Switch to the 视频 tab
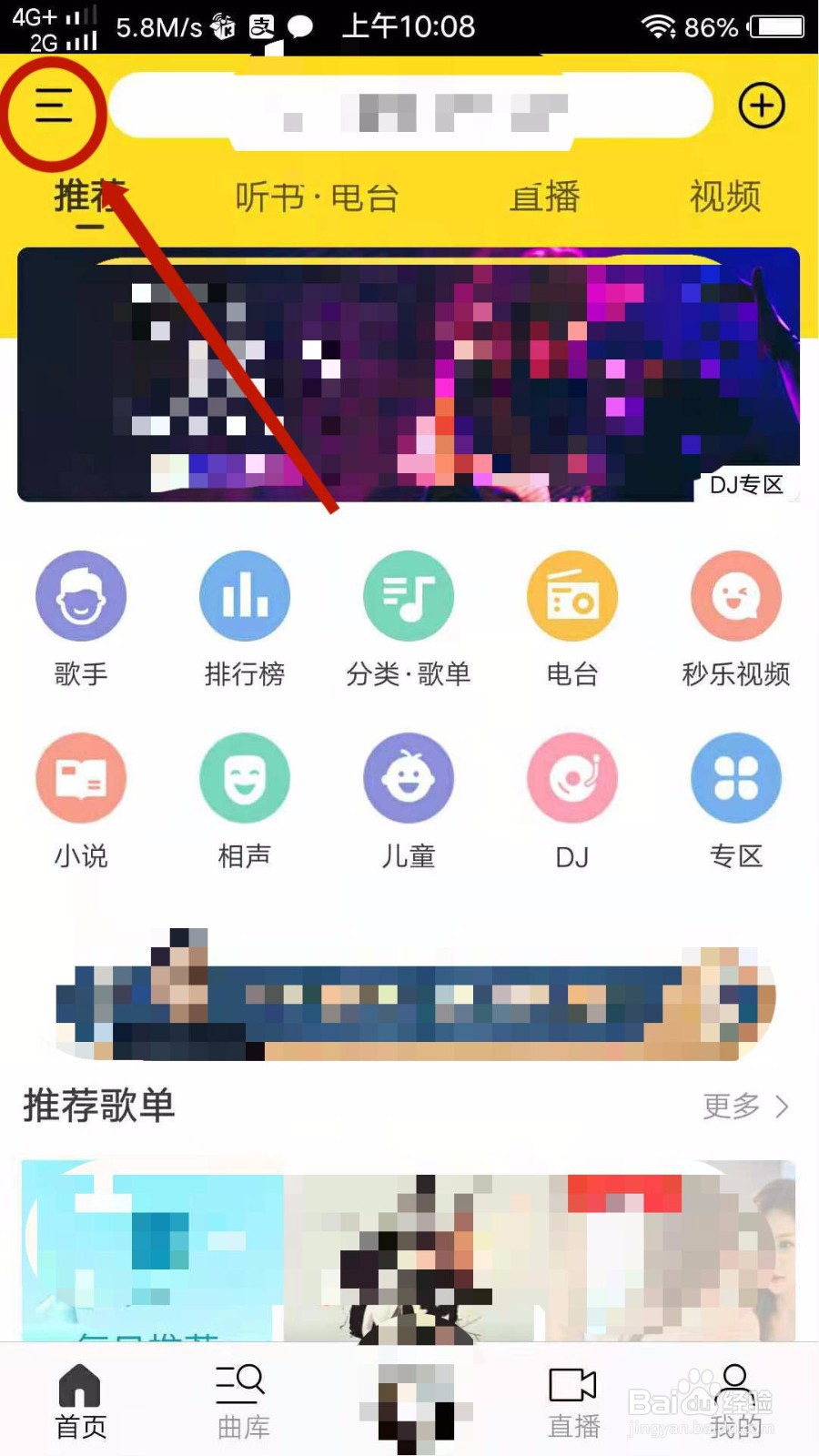This screenshot has height=1456, width=819. (x=723, y=197)
